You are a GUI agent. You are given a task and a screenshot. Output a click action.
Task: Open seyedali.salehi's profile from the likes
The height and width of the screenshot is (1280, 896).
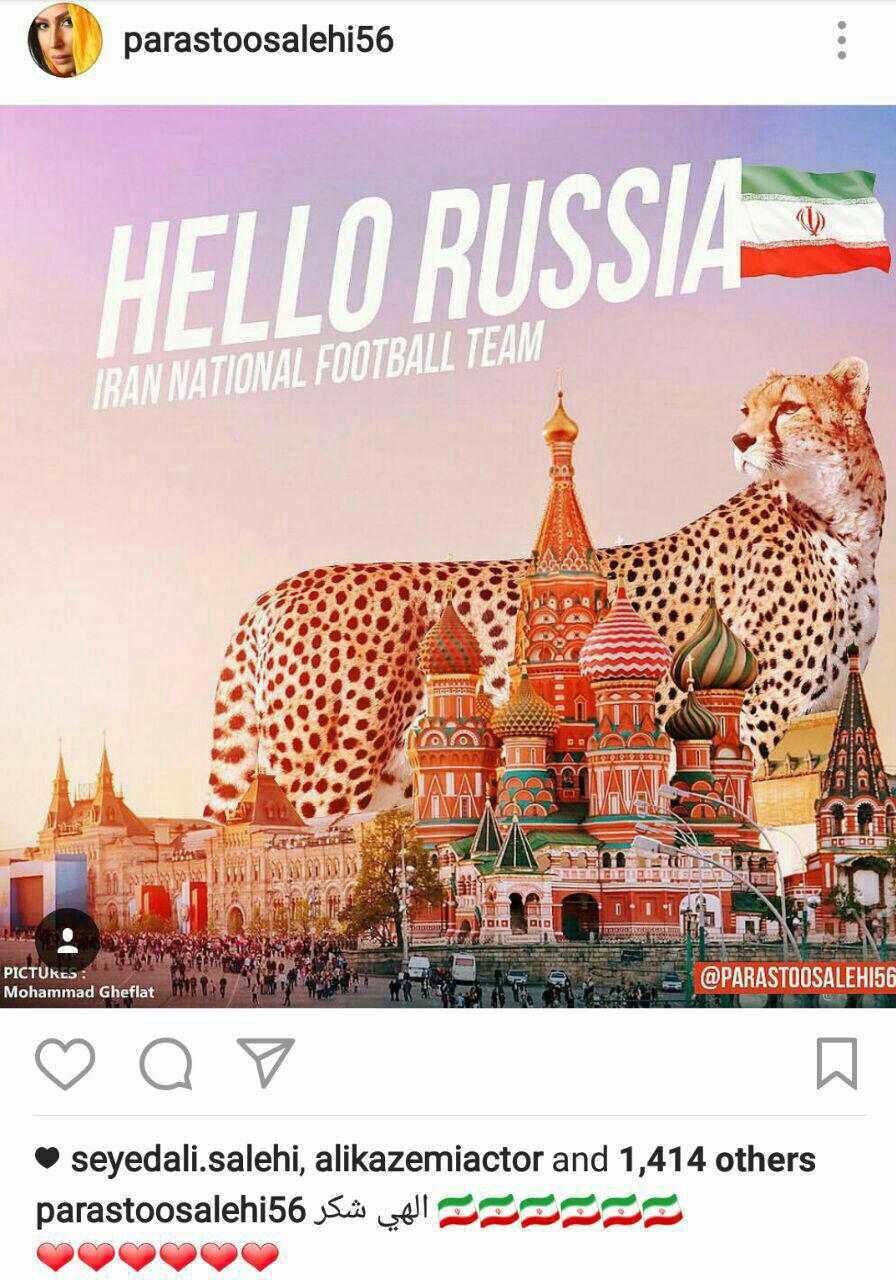185,1160
